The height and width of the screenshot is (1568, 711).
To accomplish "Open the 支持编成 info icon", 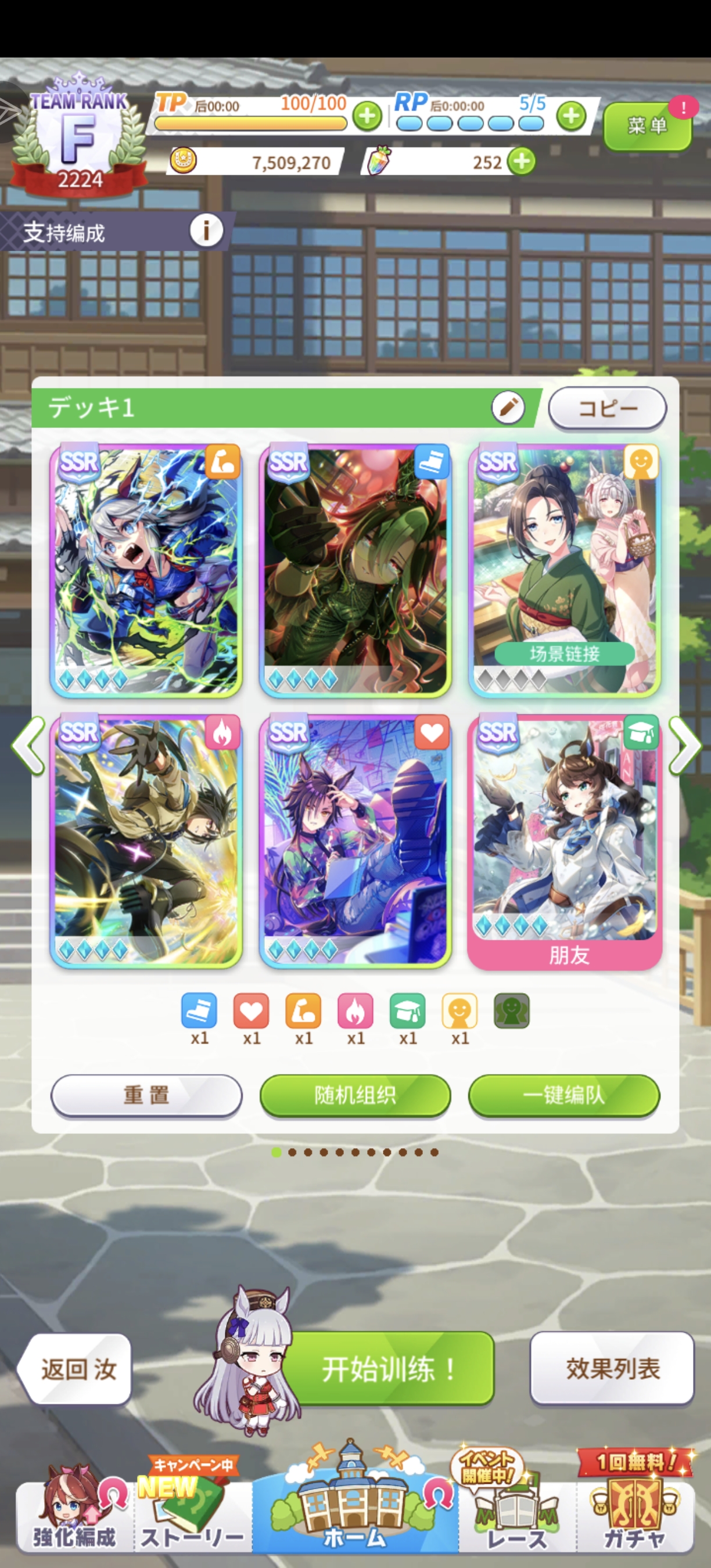I will point(206,231).
